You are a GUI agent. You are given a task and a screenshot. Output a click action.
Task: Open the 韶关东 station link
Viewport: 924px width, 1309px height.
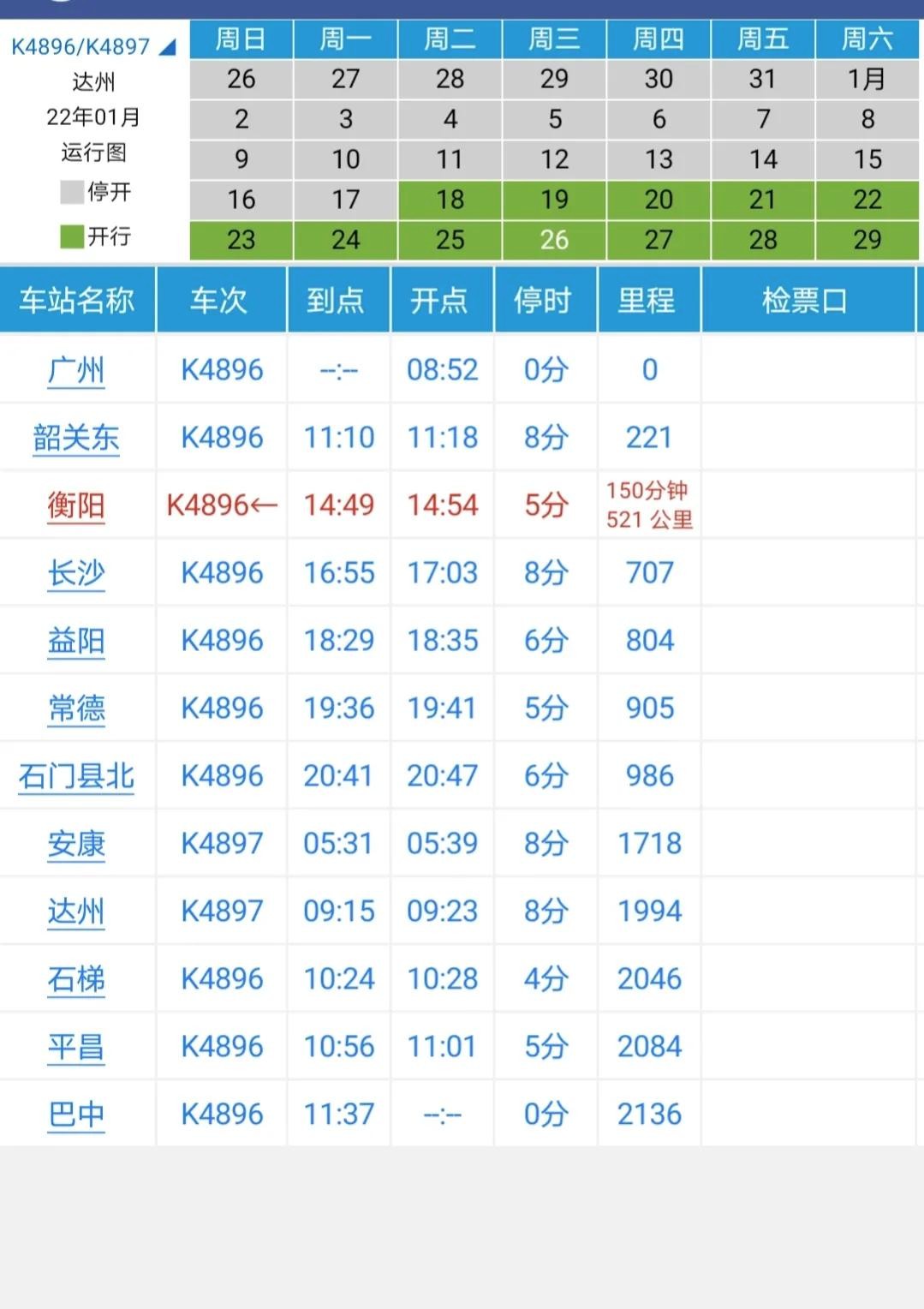[76, 438]
